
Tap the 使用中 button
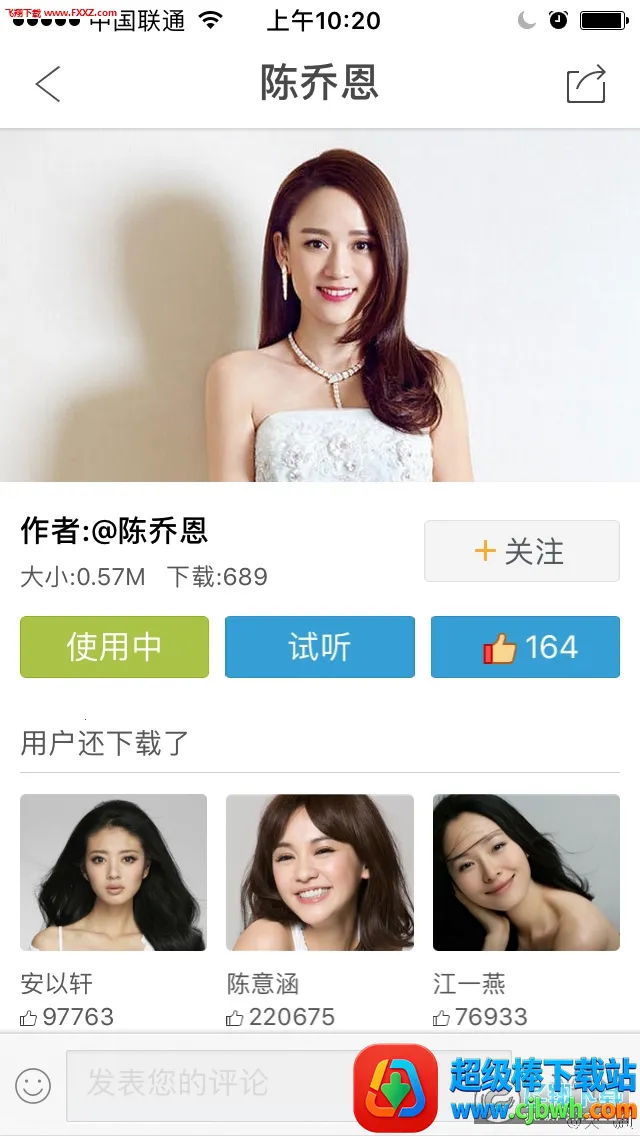click(114, 647)
